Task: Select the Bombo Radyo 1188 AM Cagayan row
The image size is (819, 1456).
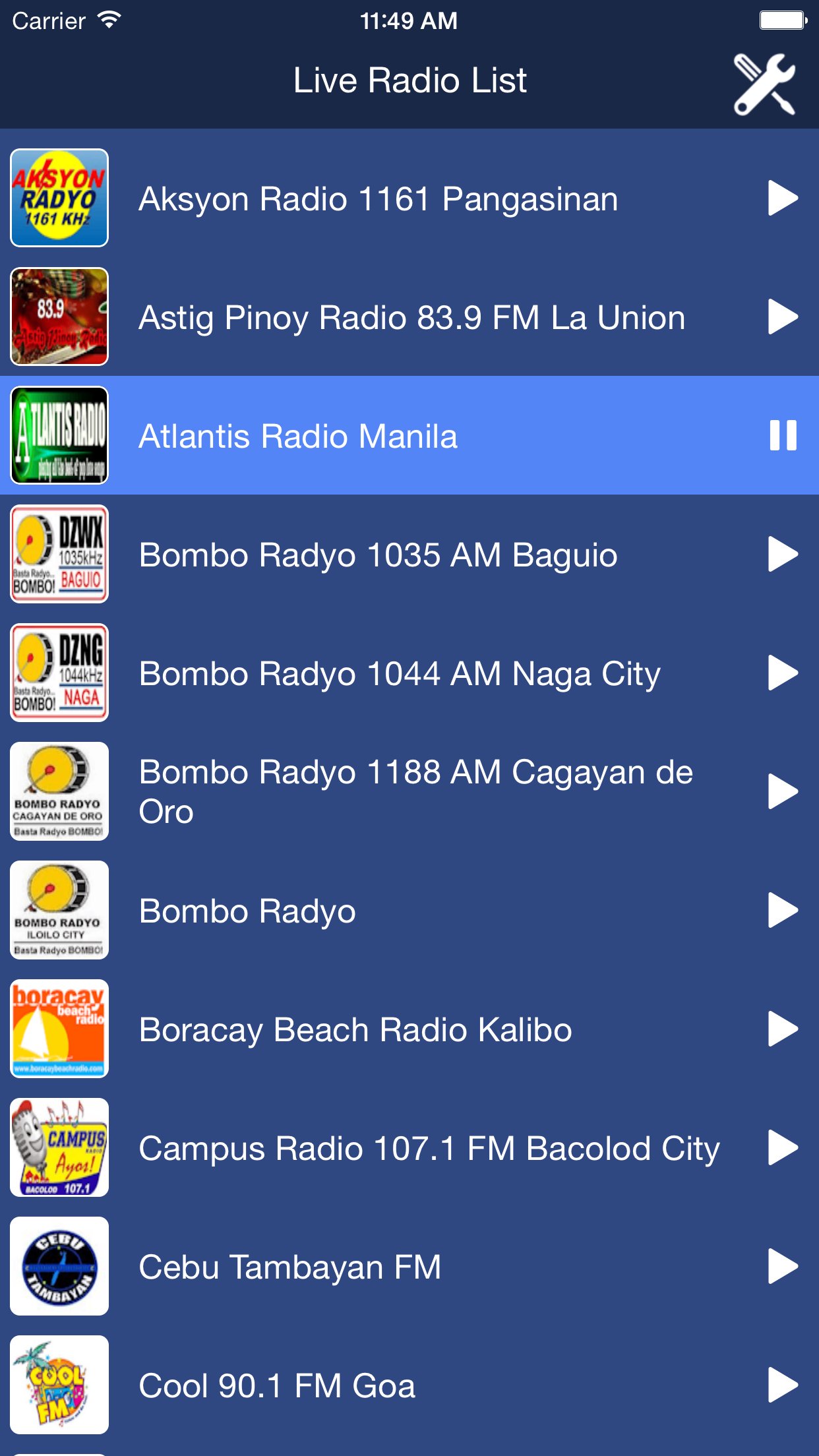Action: [x=409, y=791]
